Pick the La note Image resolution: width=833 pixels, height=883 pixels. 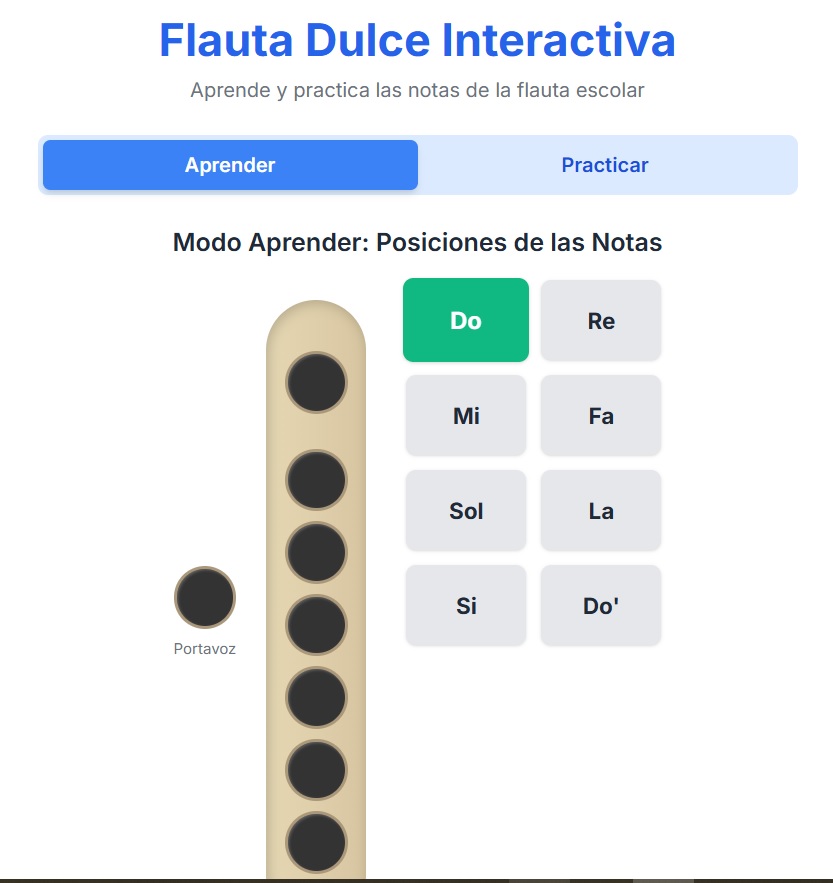click(601, 510)
